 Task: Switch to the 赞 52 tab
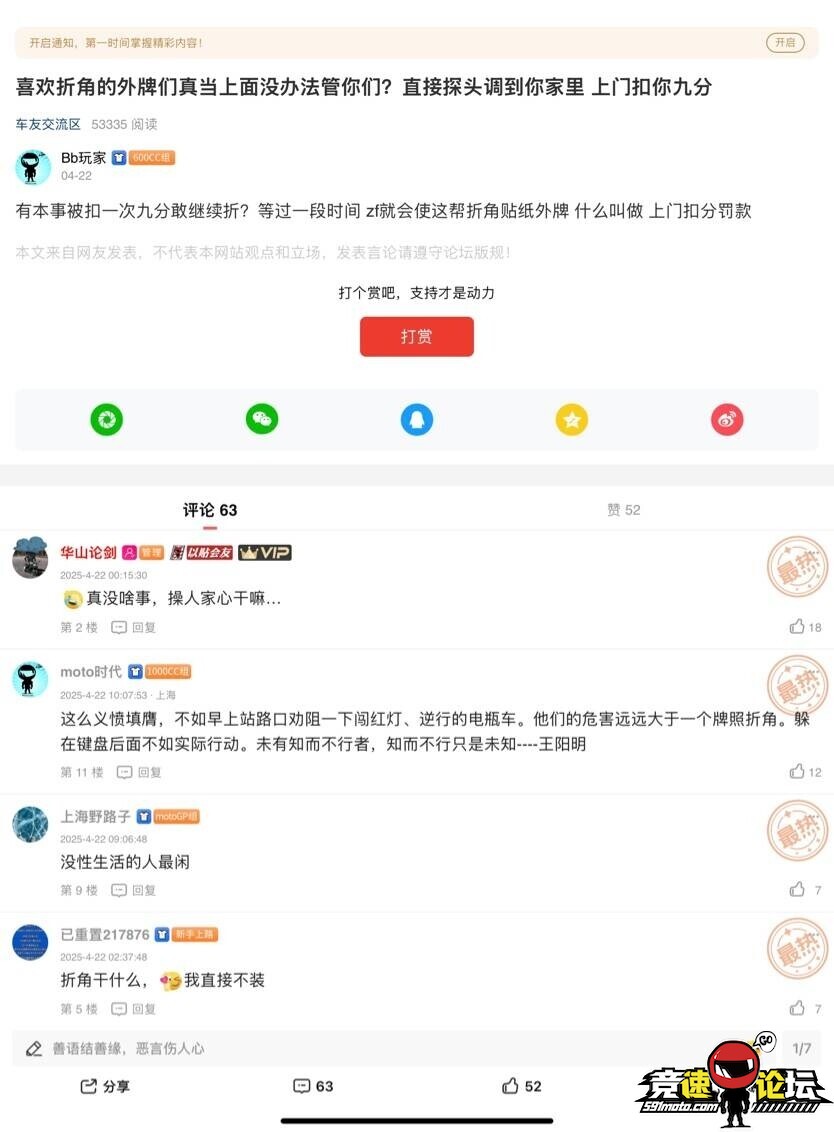[x=623, y=510]
